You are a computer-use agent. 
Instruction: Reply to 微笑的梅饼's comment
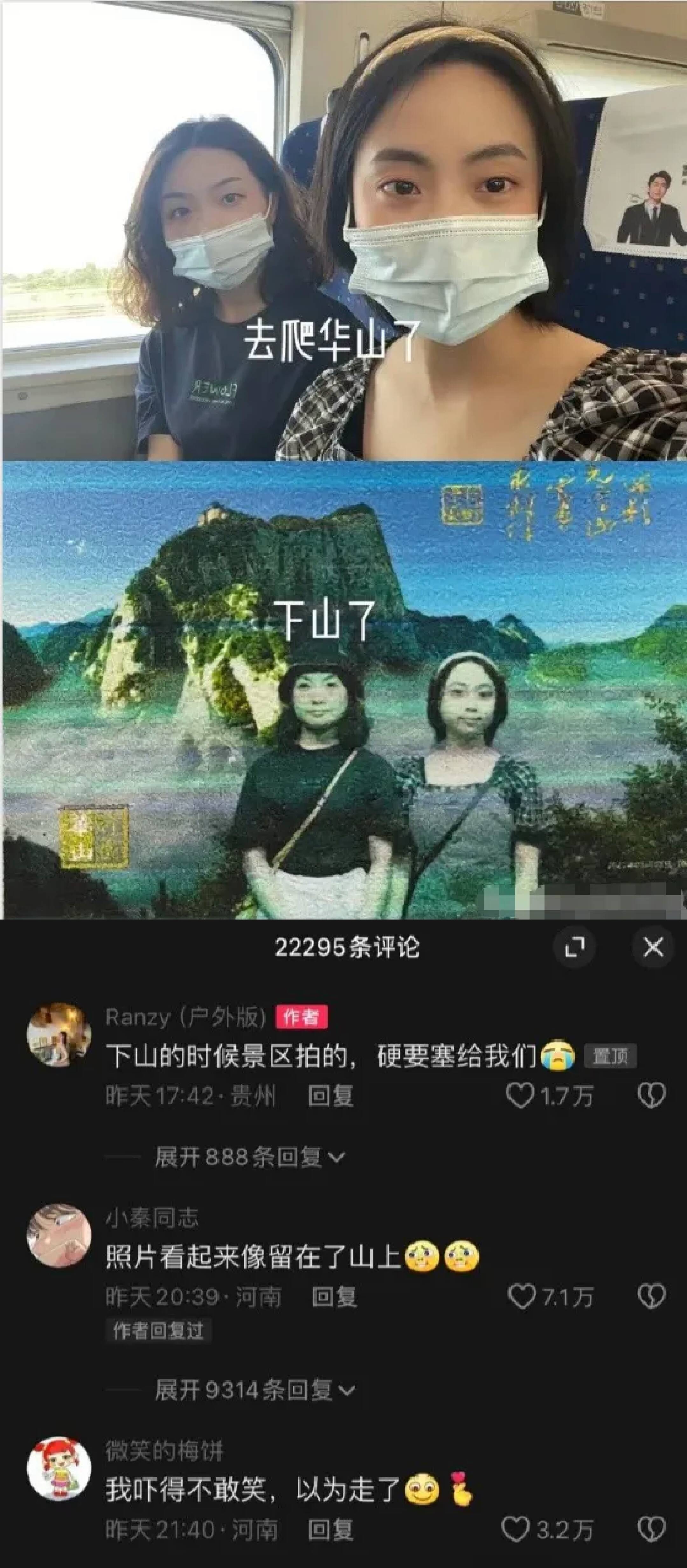pyautogui.click(x=330, y=1529)
